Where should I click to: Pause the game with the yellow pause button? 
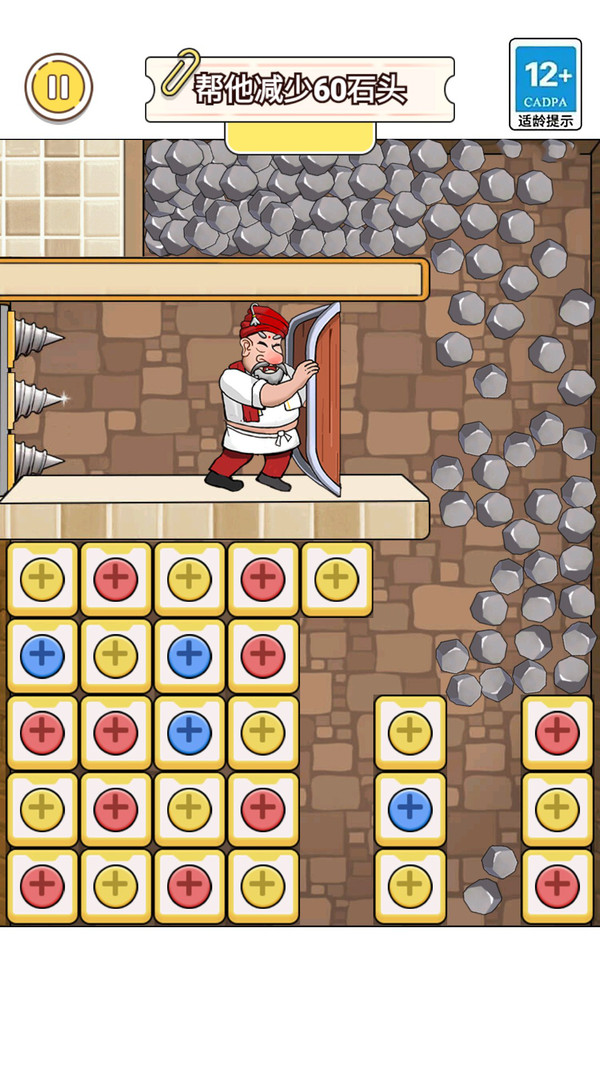(x=58, y=88)
